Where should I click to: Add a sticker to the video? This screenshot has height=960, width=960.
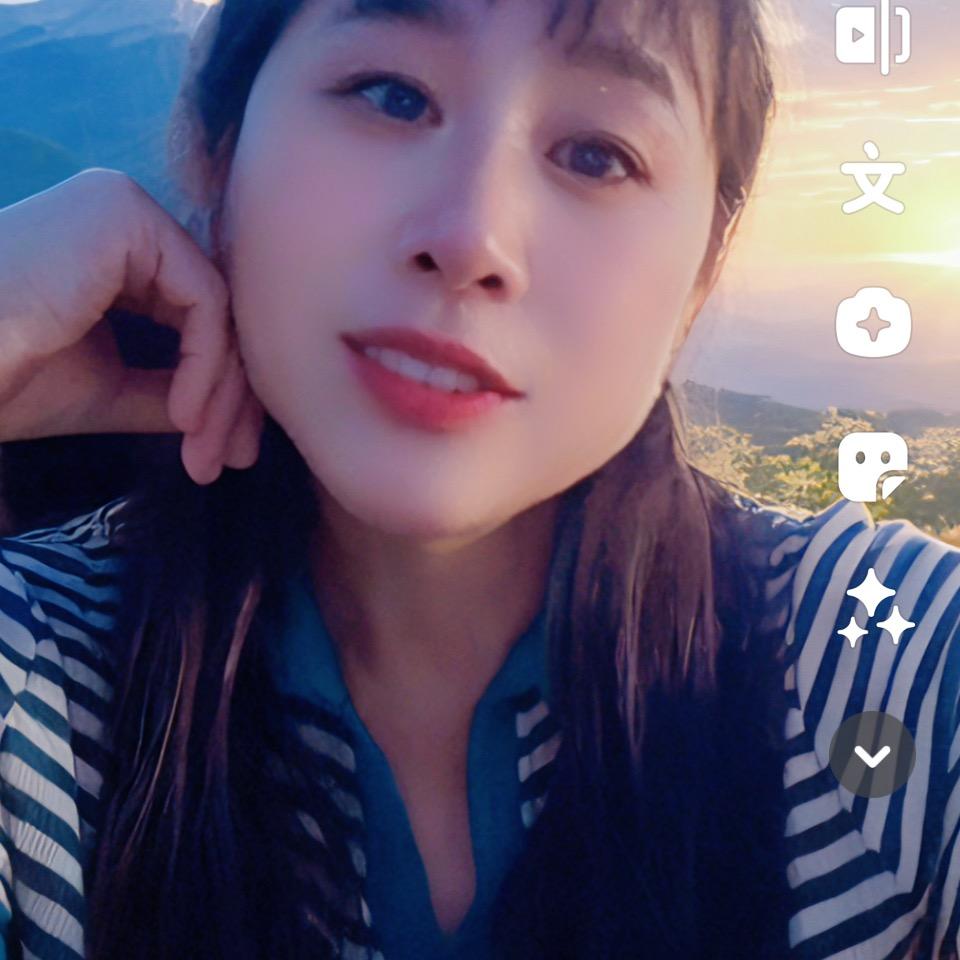pyautogui.click(x=873, y=467)
